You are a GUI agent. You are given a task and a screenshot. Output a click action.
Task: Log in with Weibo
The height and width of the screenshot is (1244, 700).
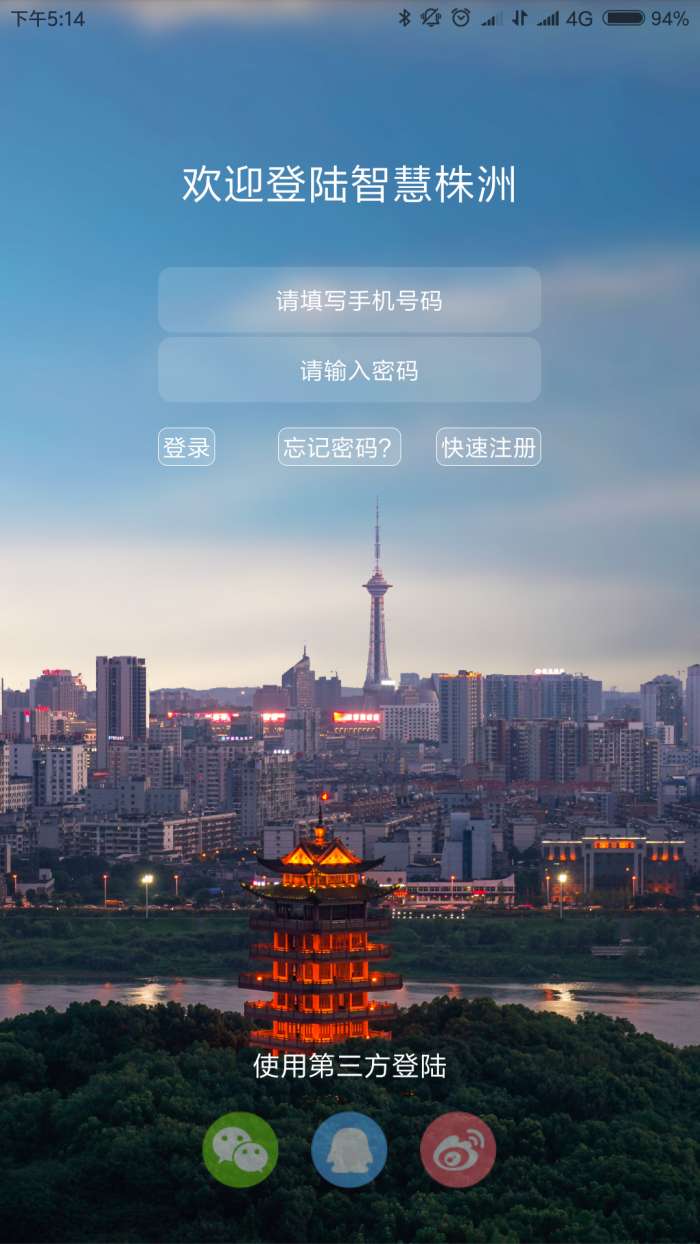click(x=458, y=1150)
